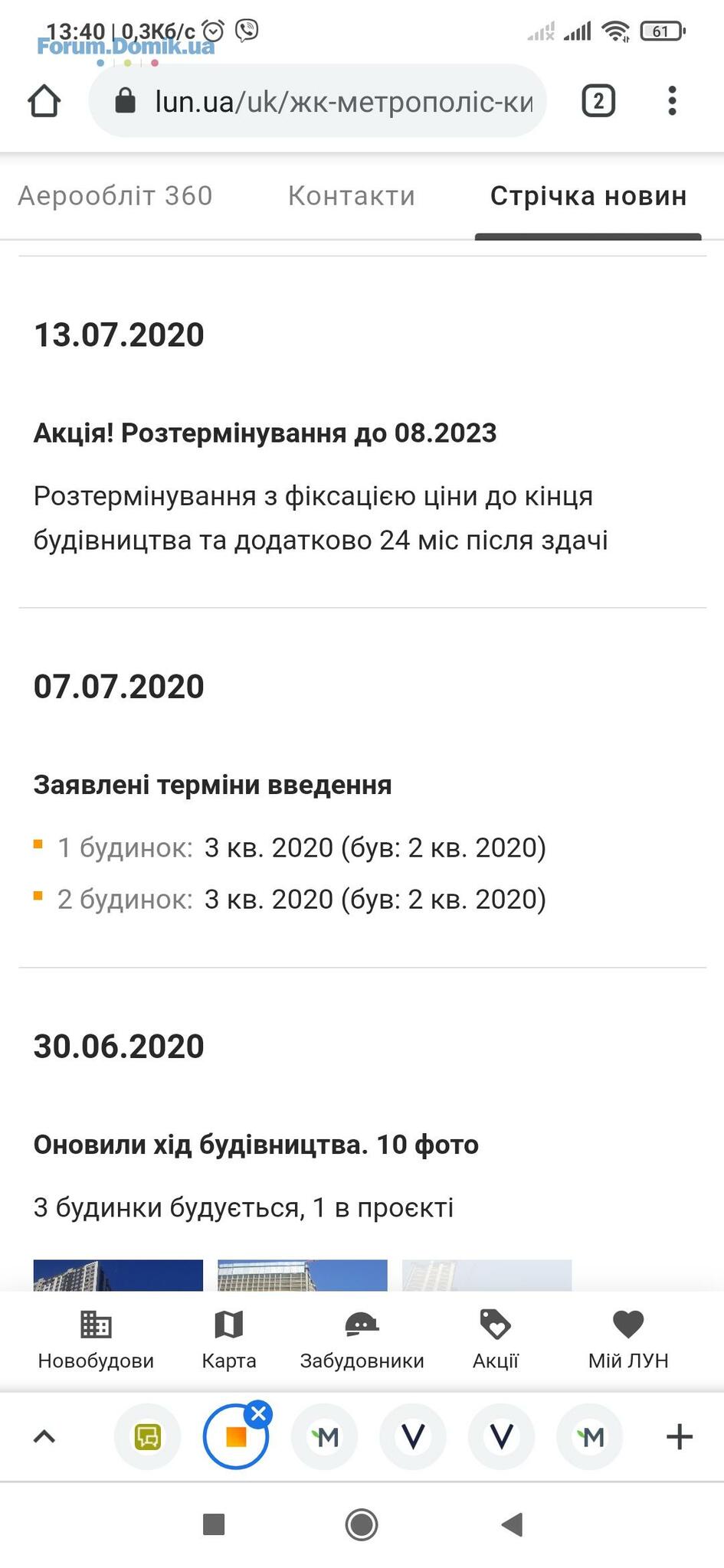Image resolution: width=724 pixels, height=1568 pixels.
Task: Open the Карта section
Action: click(229, 1340)
